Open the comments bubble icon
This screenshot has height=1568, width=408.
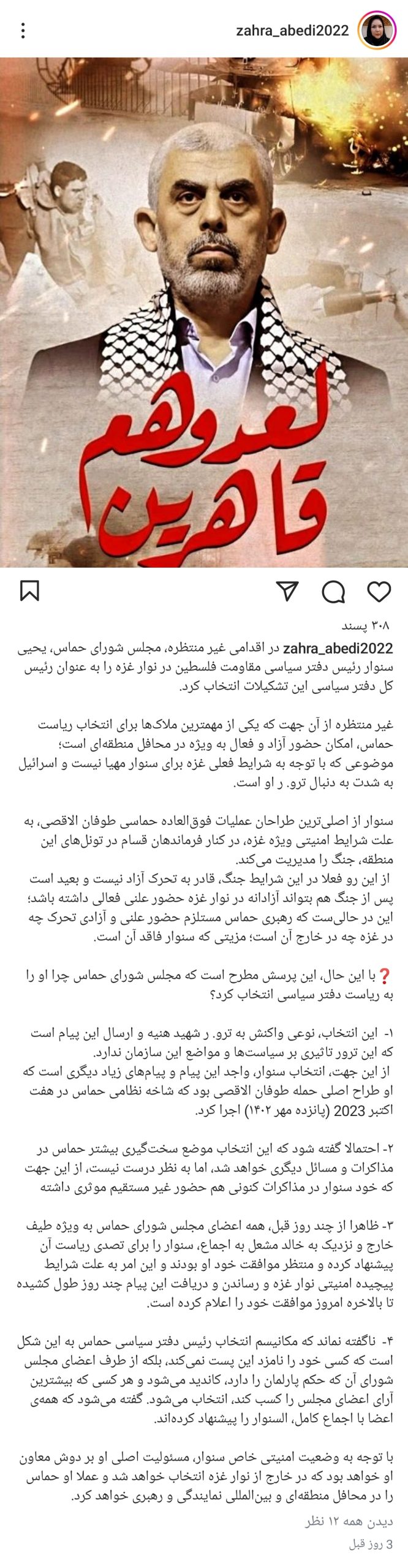(x=334, y=591)
